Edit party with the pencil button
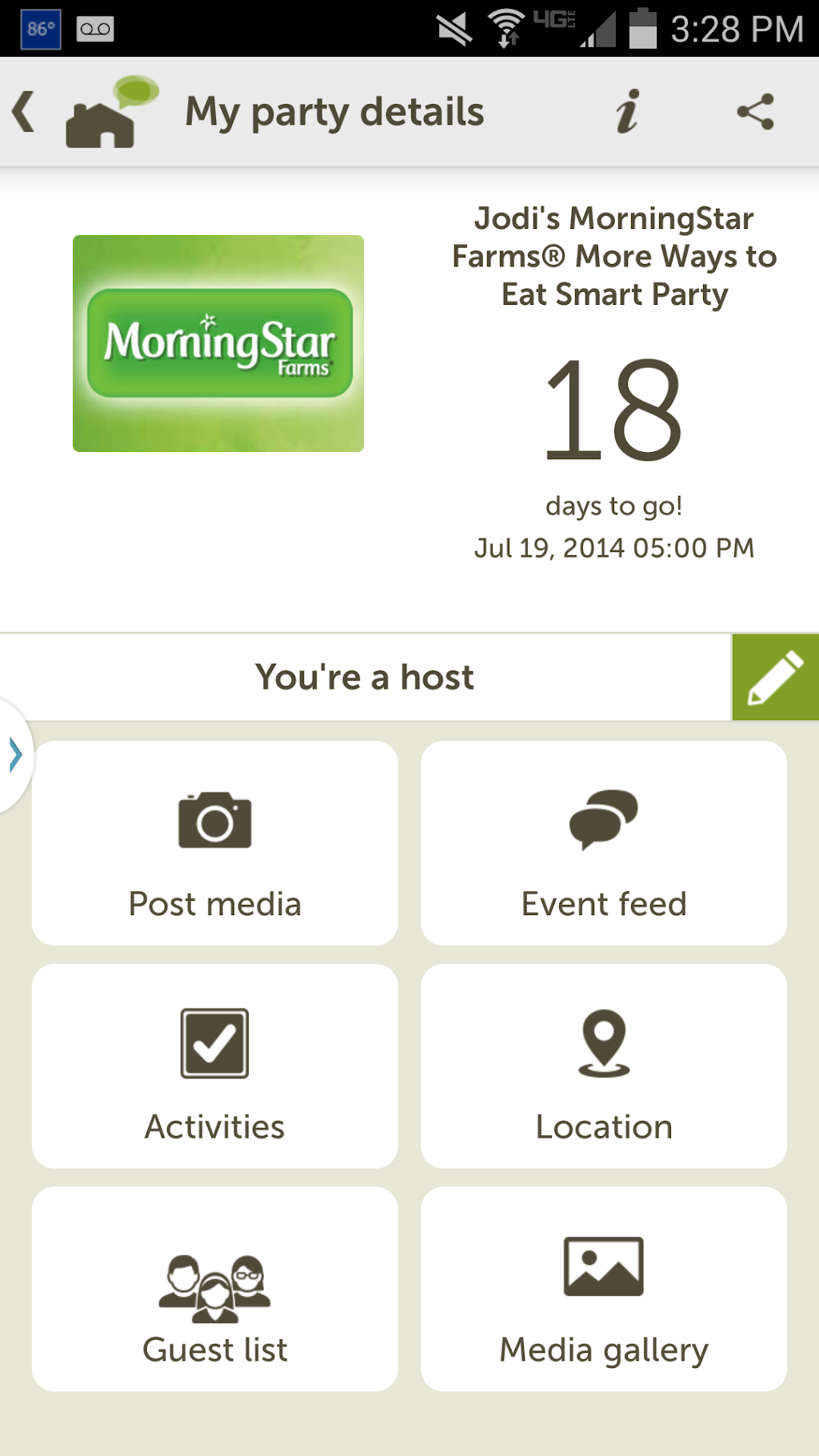This screenshot has height=1456, width=819. pyautogui.click(x=774, y=678)
